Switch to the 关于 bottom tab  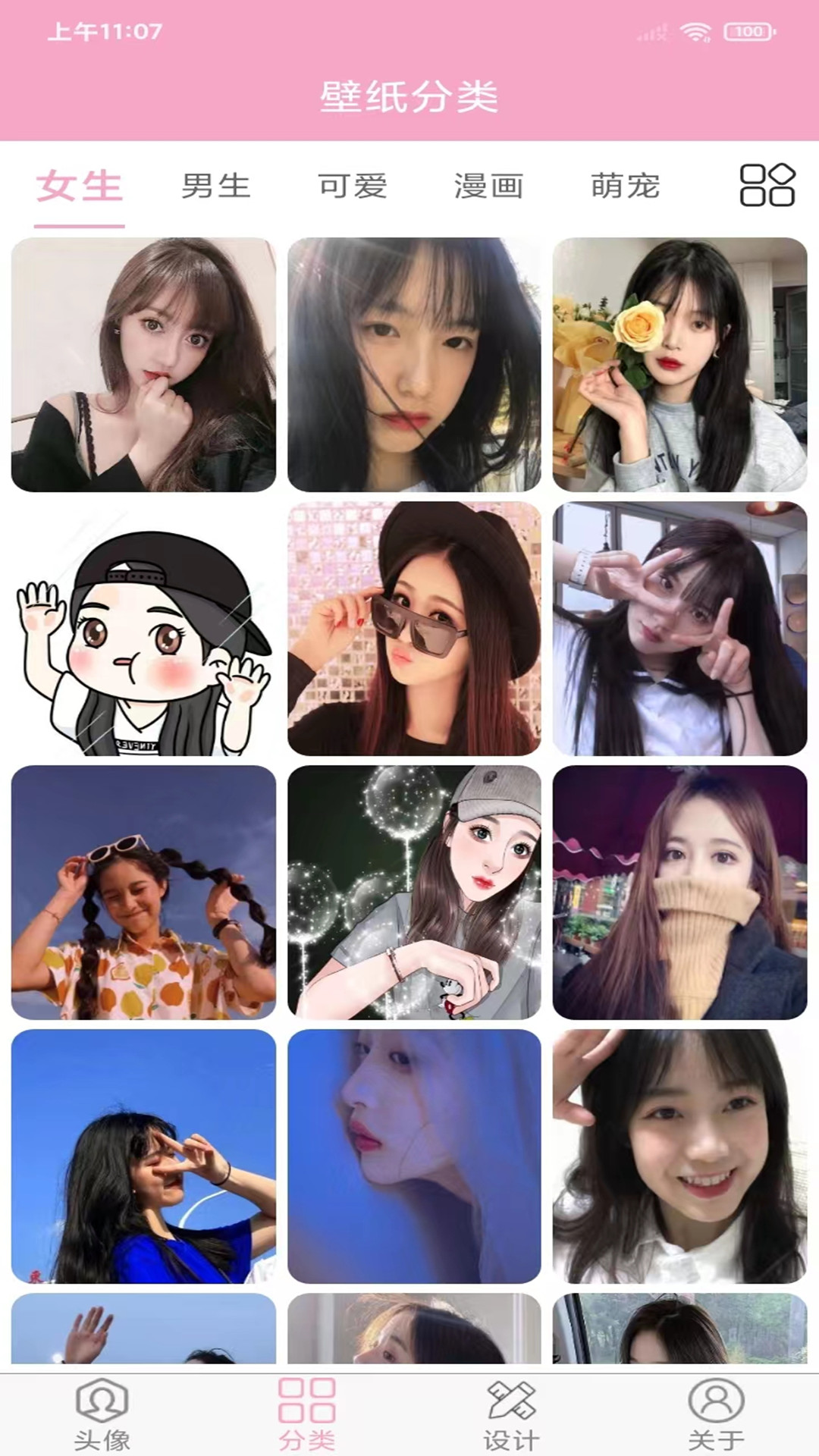click(717, 1414)
